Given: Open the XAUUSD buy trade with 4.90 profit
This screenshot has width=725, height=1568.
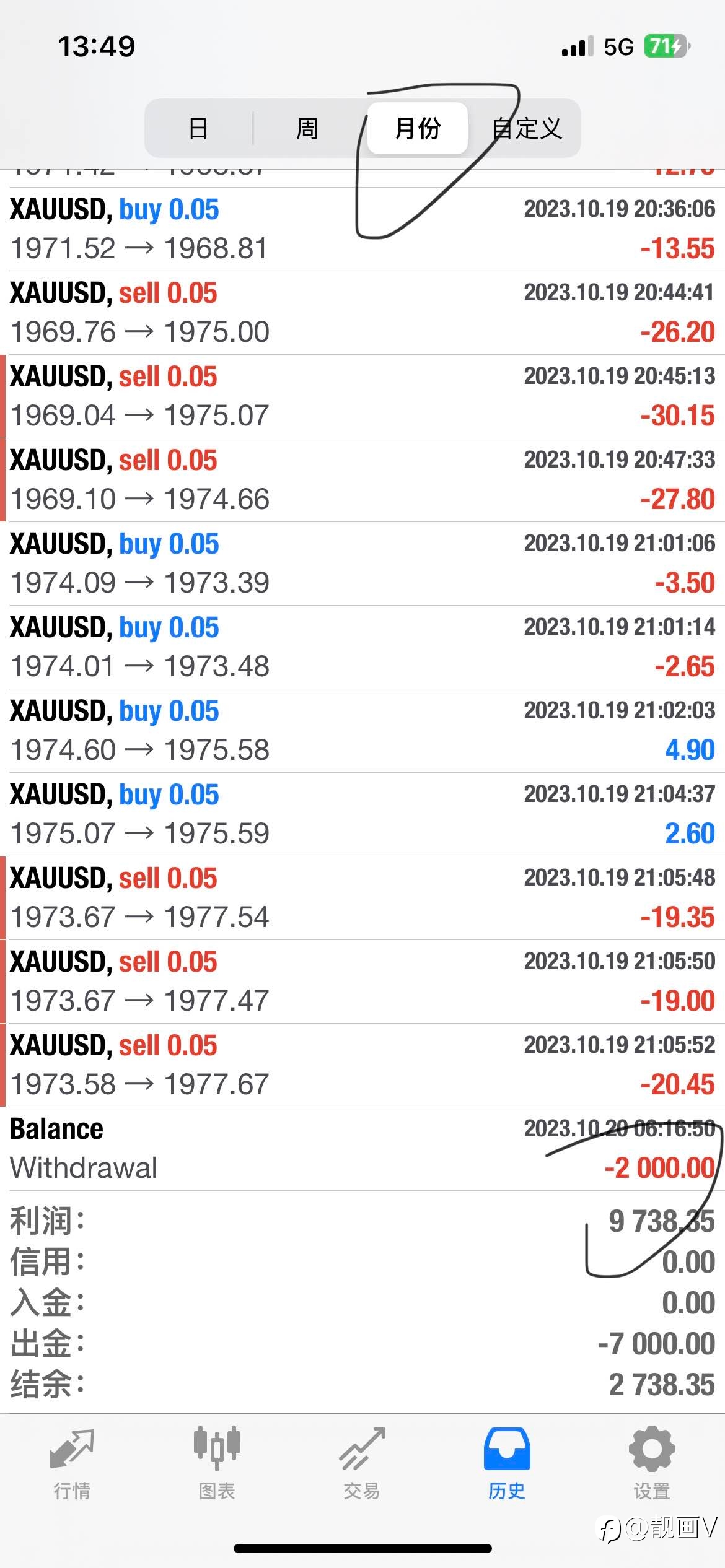Looking at the screenshot, I should 362,731.
